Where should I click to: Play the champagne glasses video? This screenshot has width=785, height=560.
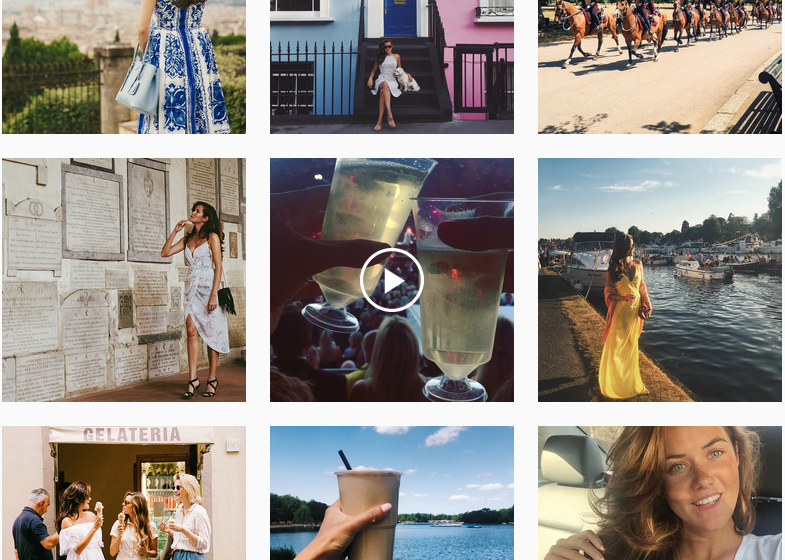coord(391,280)
